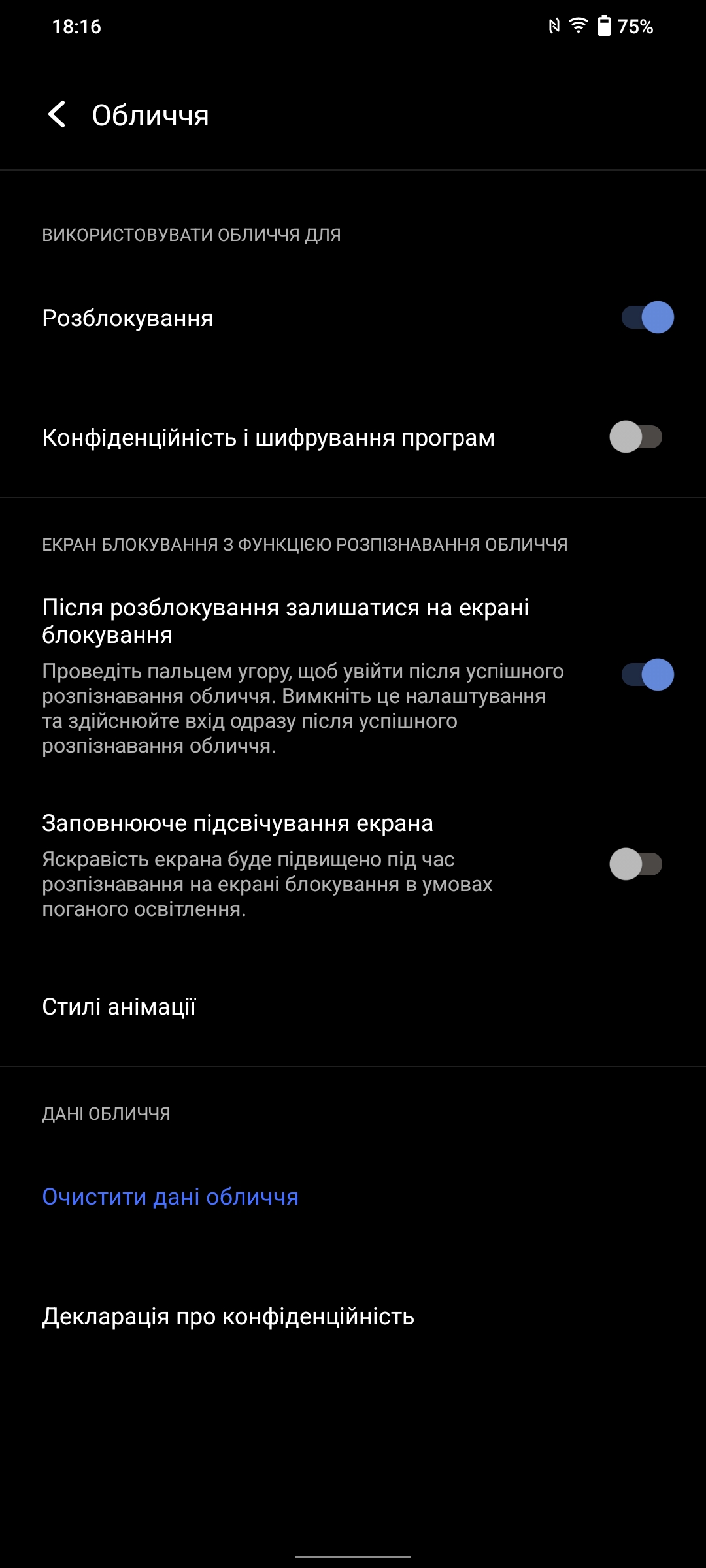Go back from the Обличчя screen

pyautogui.click(x=57, y=114)
